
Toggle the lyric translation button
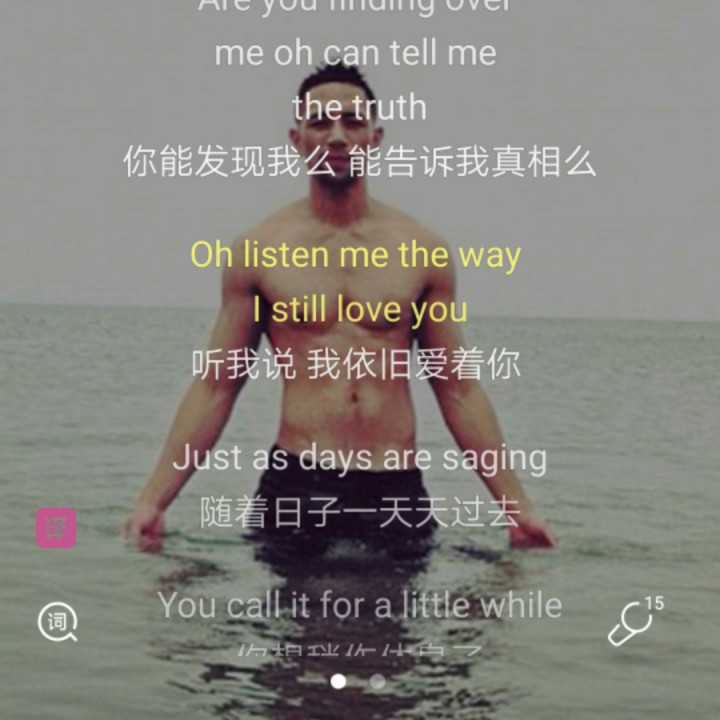tap(56, 528)
